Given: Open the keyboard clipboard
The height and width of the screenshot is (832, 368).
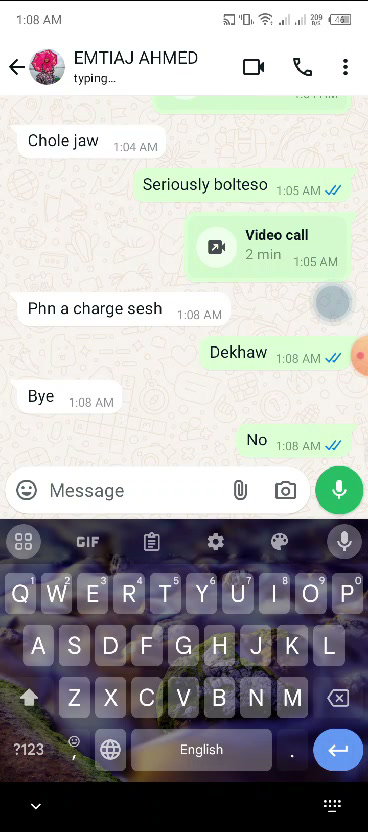Looking at the screenshot, I should coord(152,542).
